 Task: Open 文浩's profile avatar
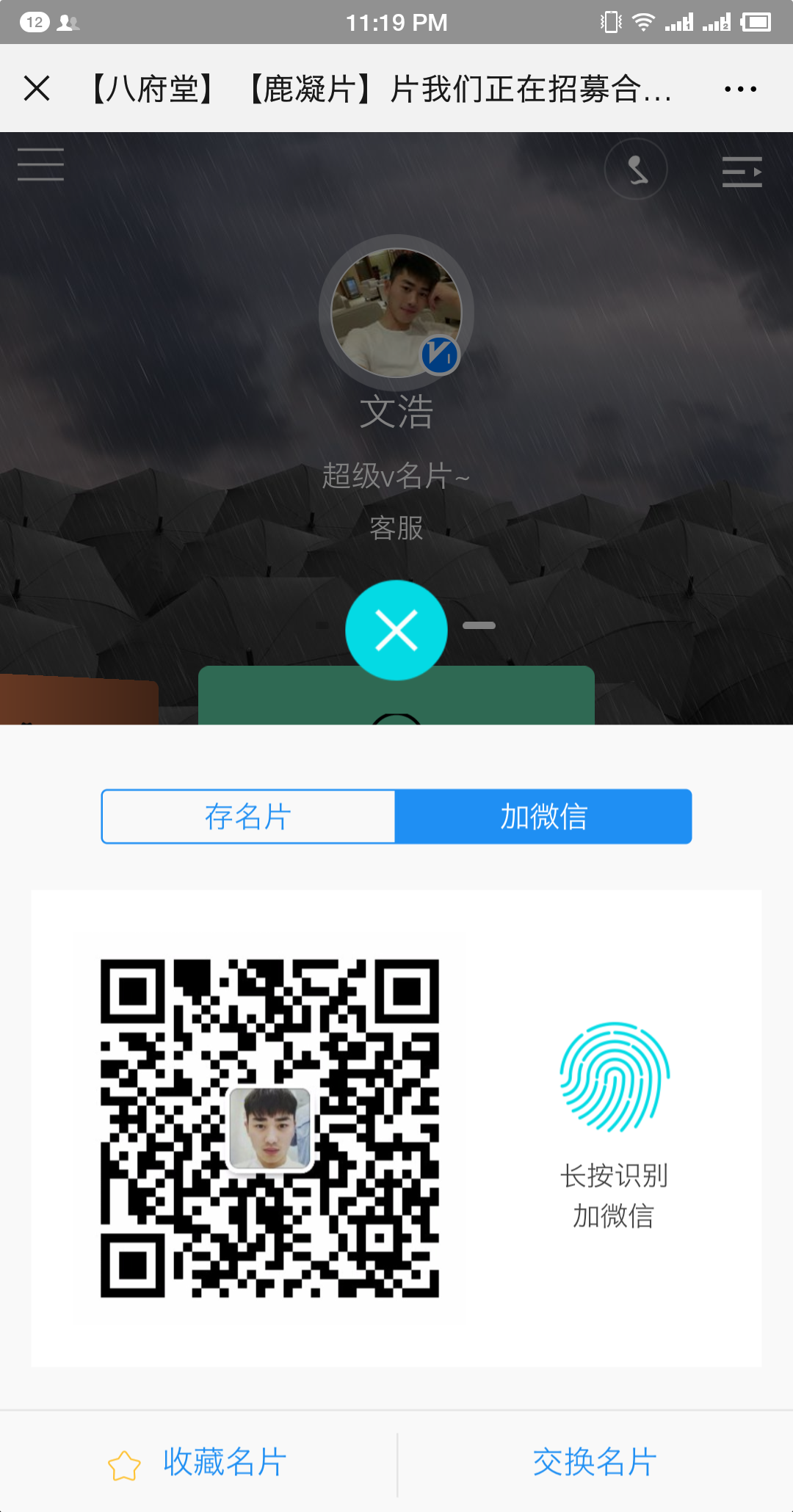tap(396, 313)
